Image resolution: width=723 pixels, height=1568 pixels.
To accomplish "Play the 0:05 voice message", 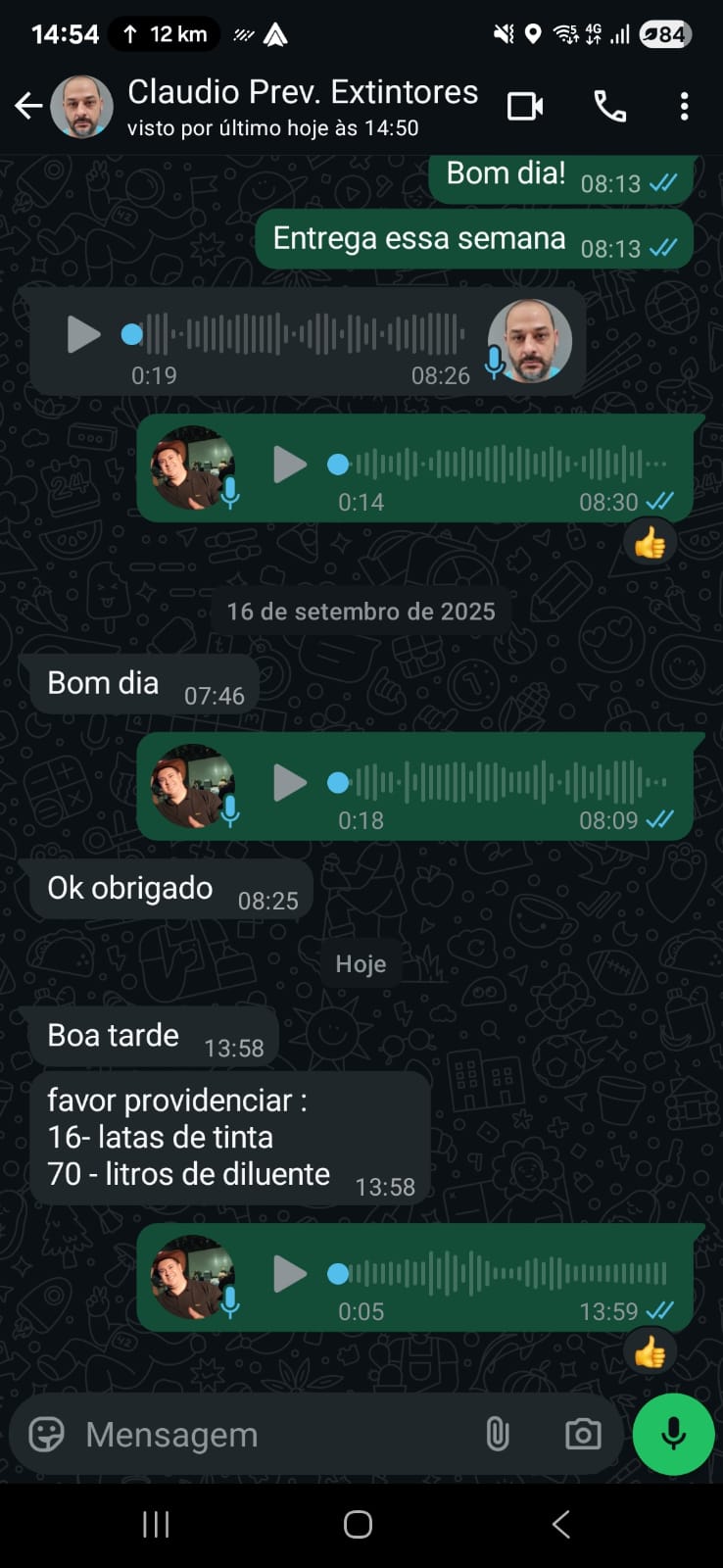I will [x=289, y=1274].
